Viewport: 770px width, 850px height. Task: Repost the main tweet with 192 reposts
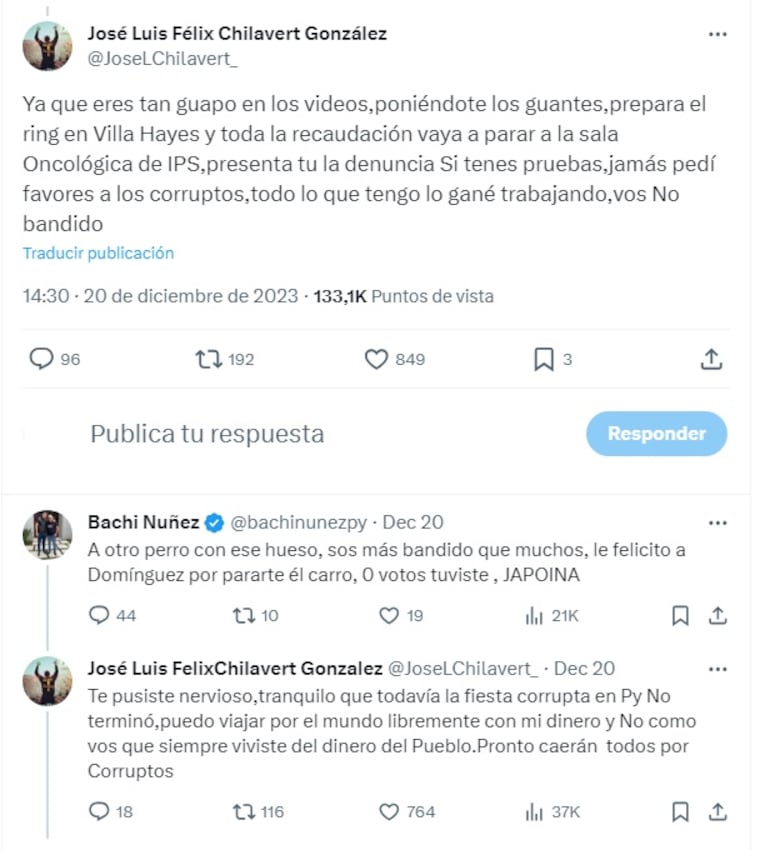(x=208, y=359)
